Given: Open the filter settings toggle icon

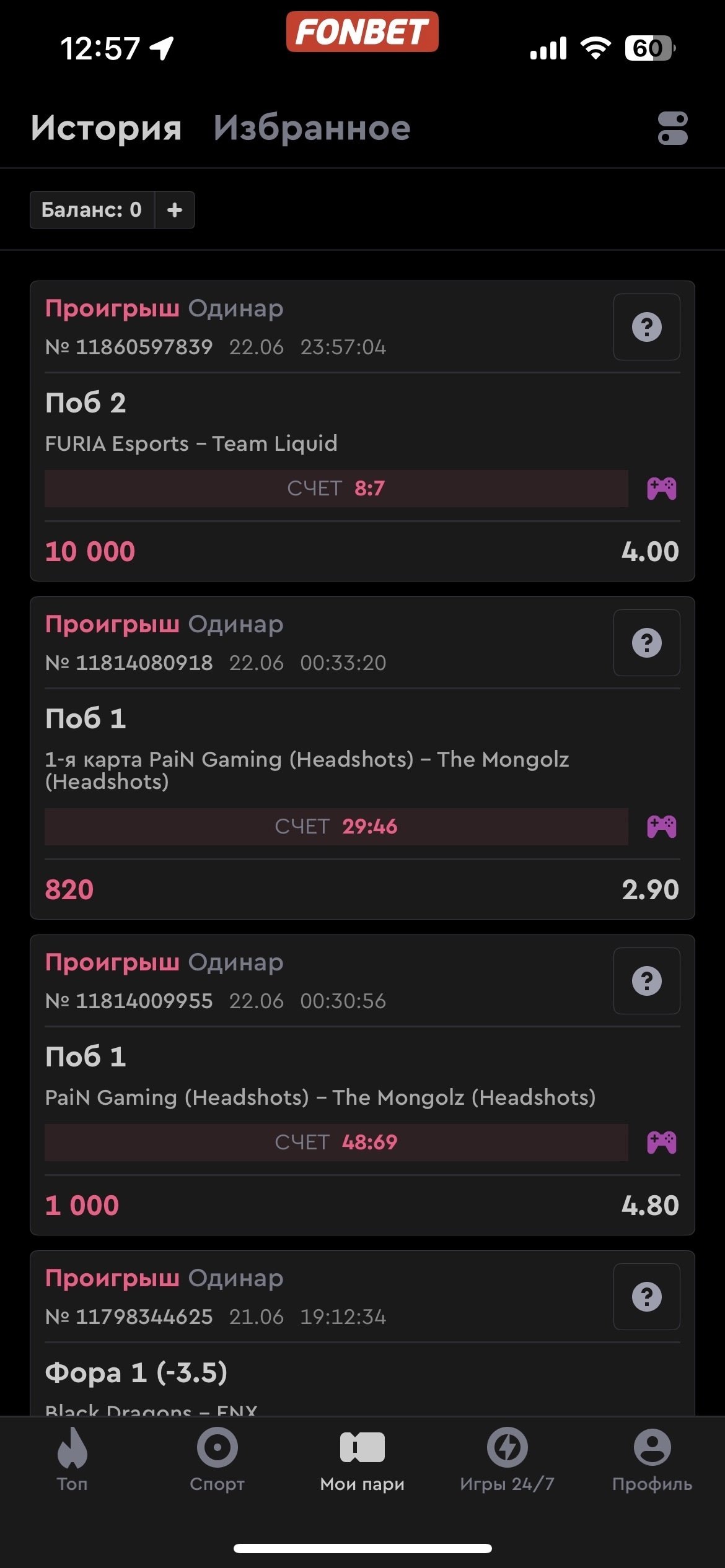Looking at the screenshot, I should (x=672, y=128).
